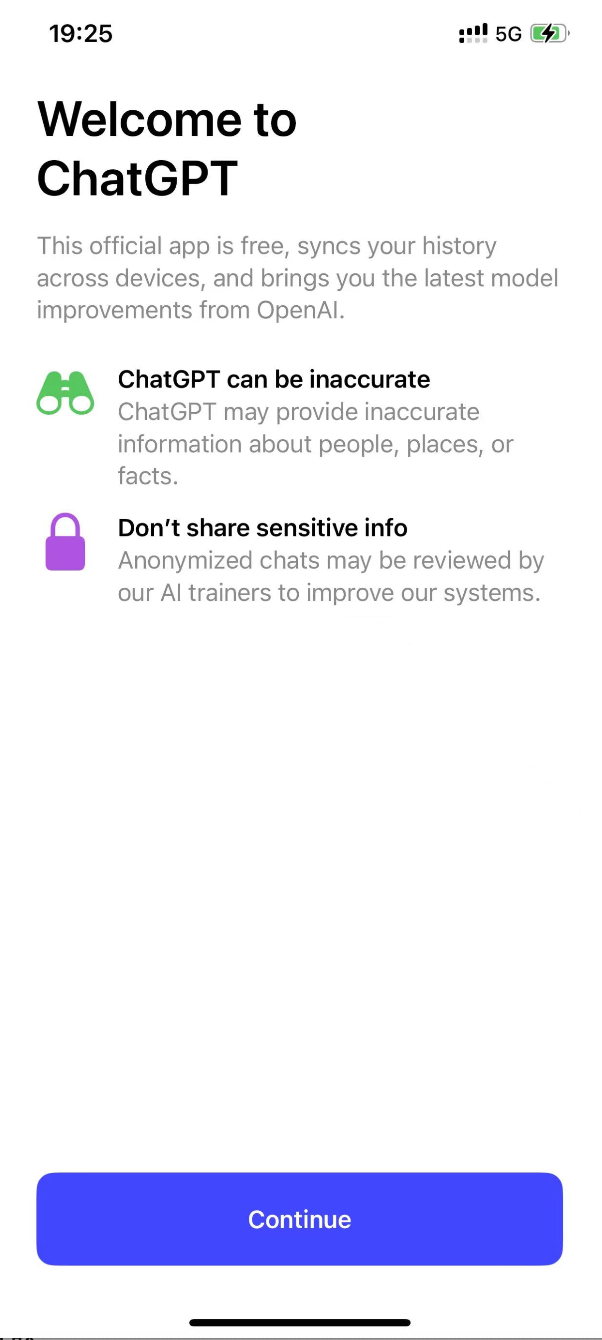Tap Continue to proceed past the welcome screen

click(300, 1219)
